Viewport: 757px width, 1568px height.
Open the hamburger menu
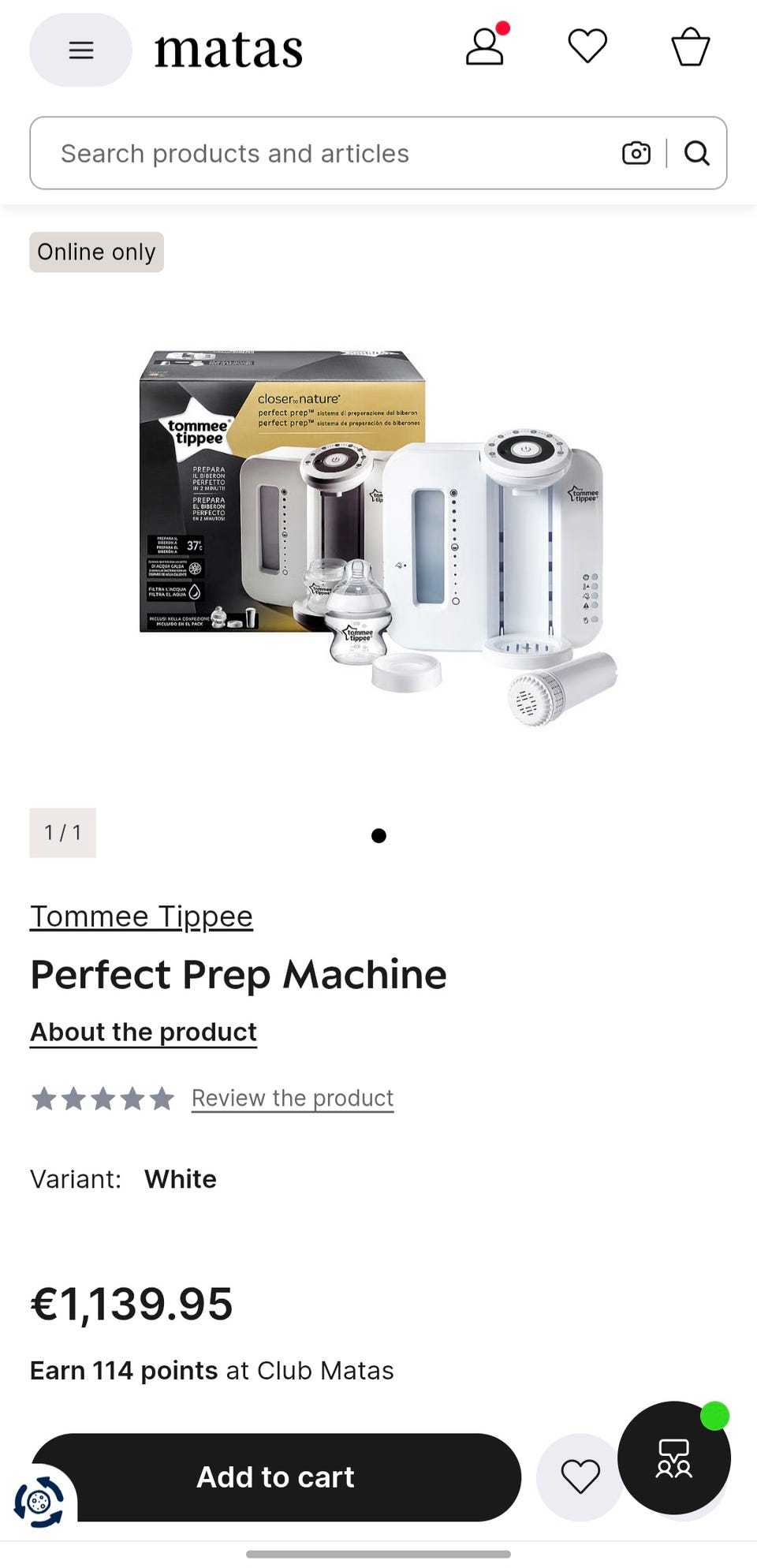coord(80,50)
